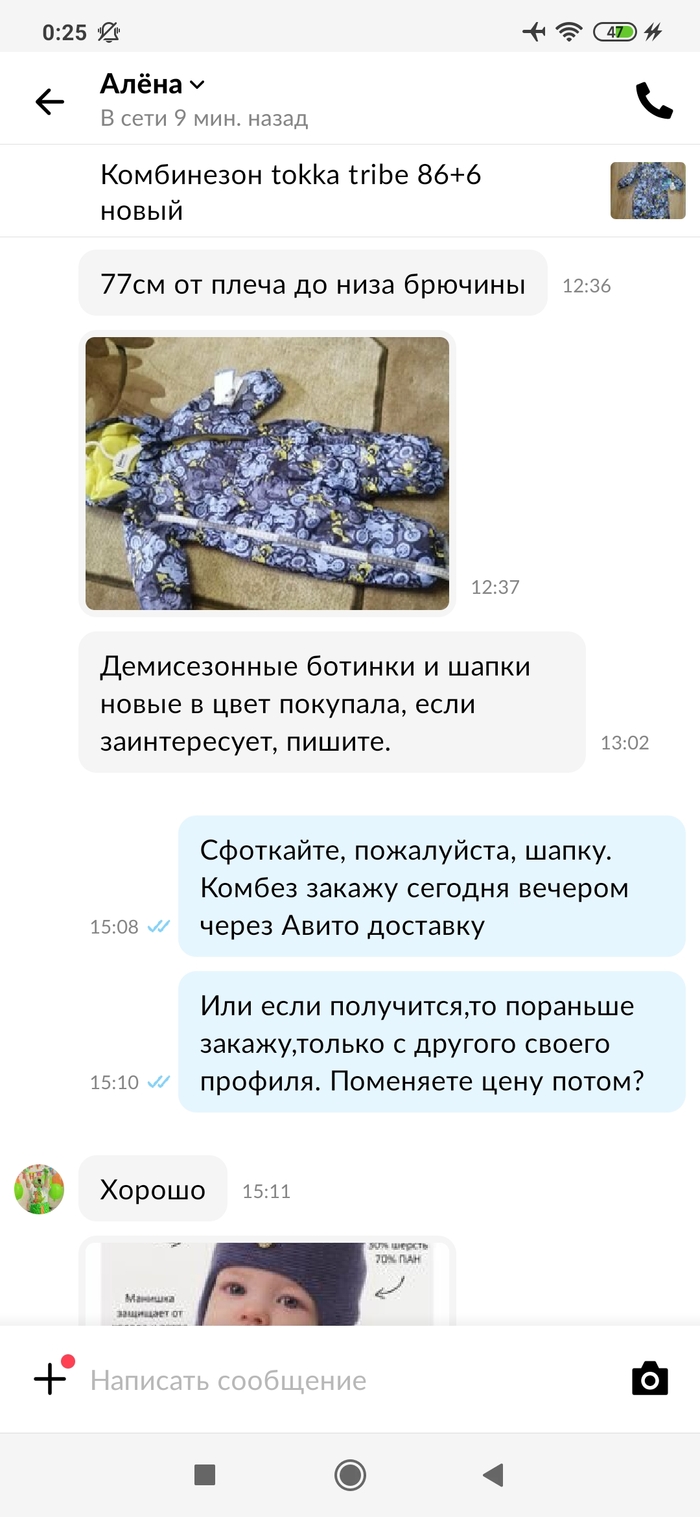Open jumpsuit photo sent at 12:37
This screenshot has height=1517, width=700.
tap(267, 473)
